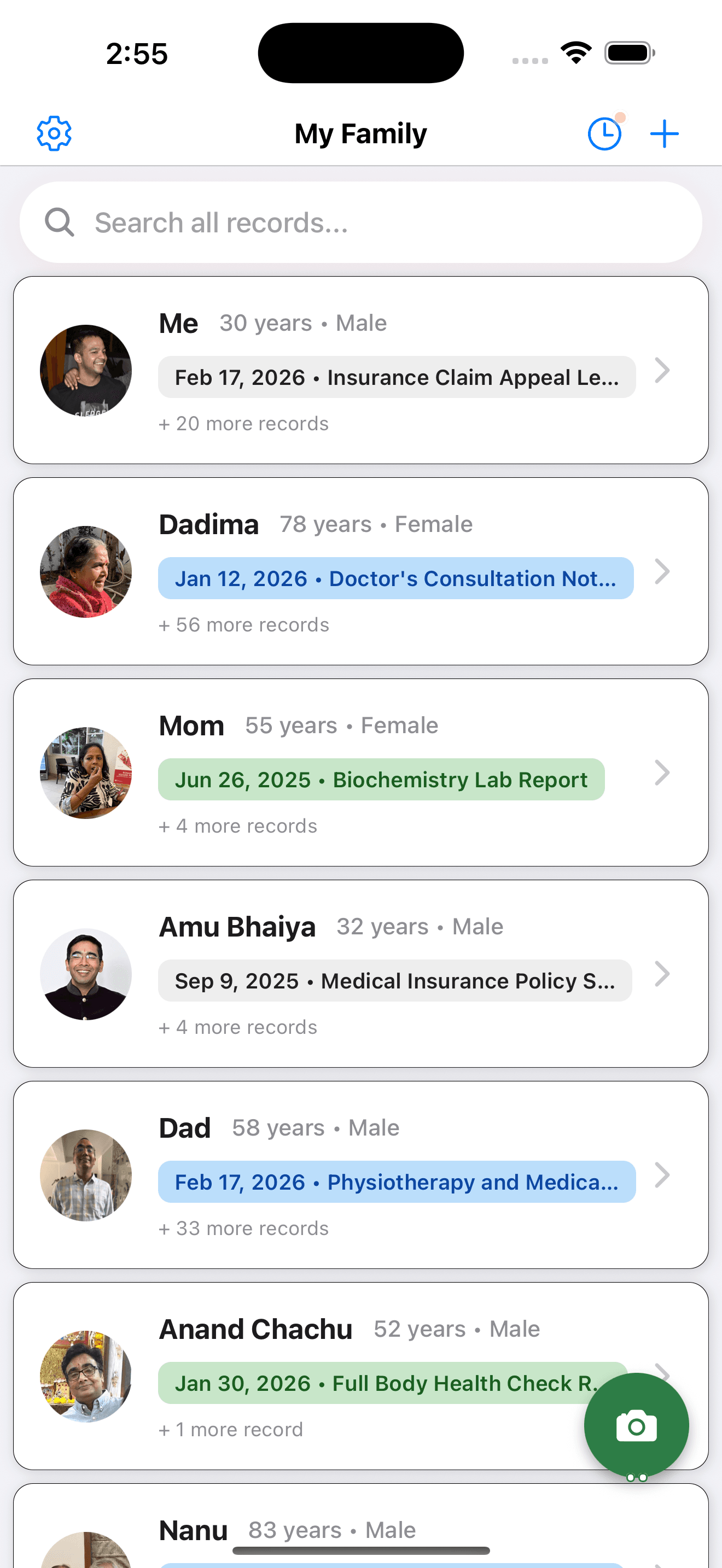Image resolution: width=722 pixels, height=1568 pixels.
Task: Show 56 more records for Dadima
Action: tap(243, 624)
